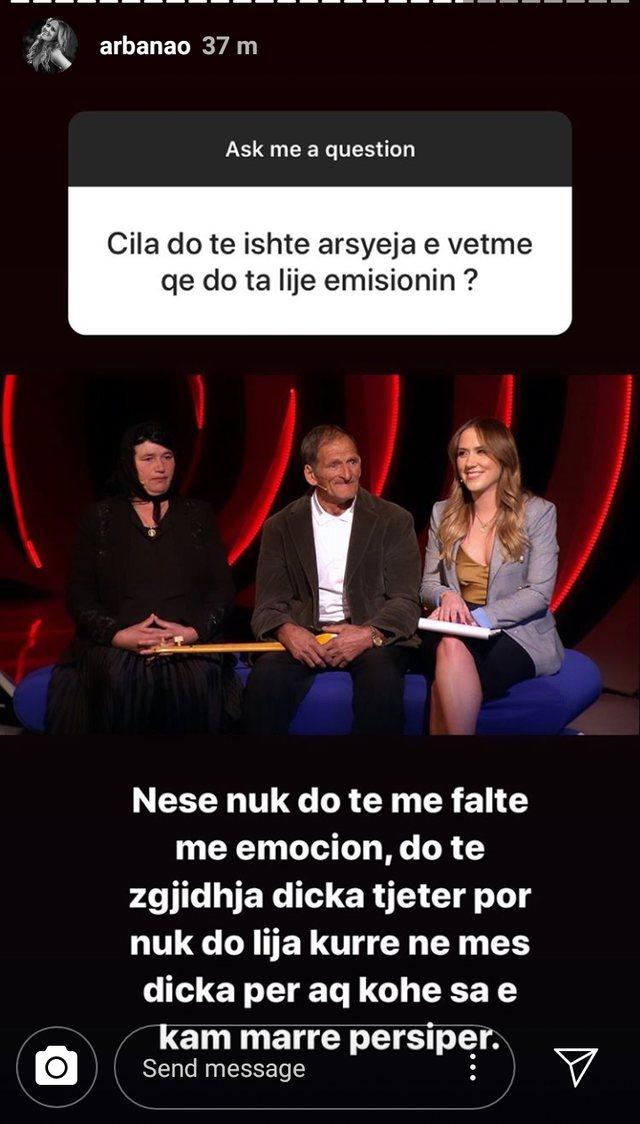Image resolution: width=640 pixels, height=1124 pixels.
Task: Share this story via paper plane
Action: (x=576, y=1066)
